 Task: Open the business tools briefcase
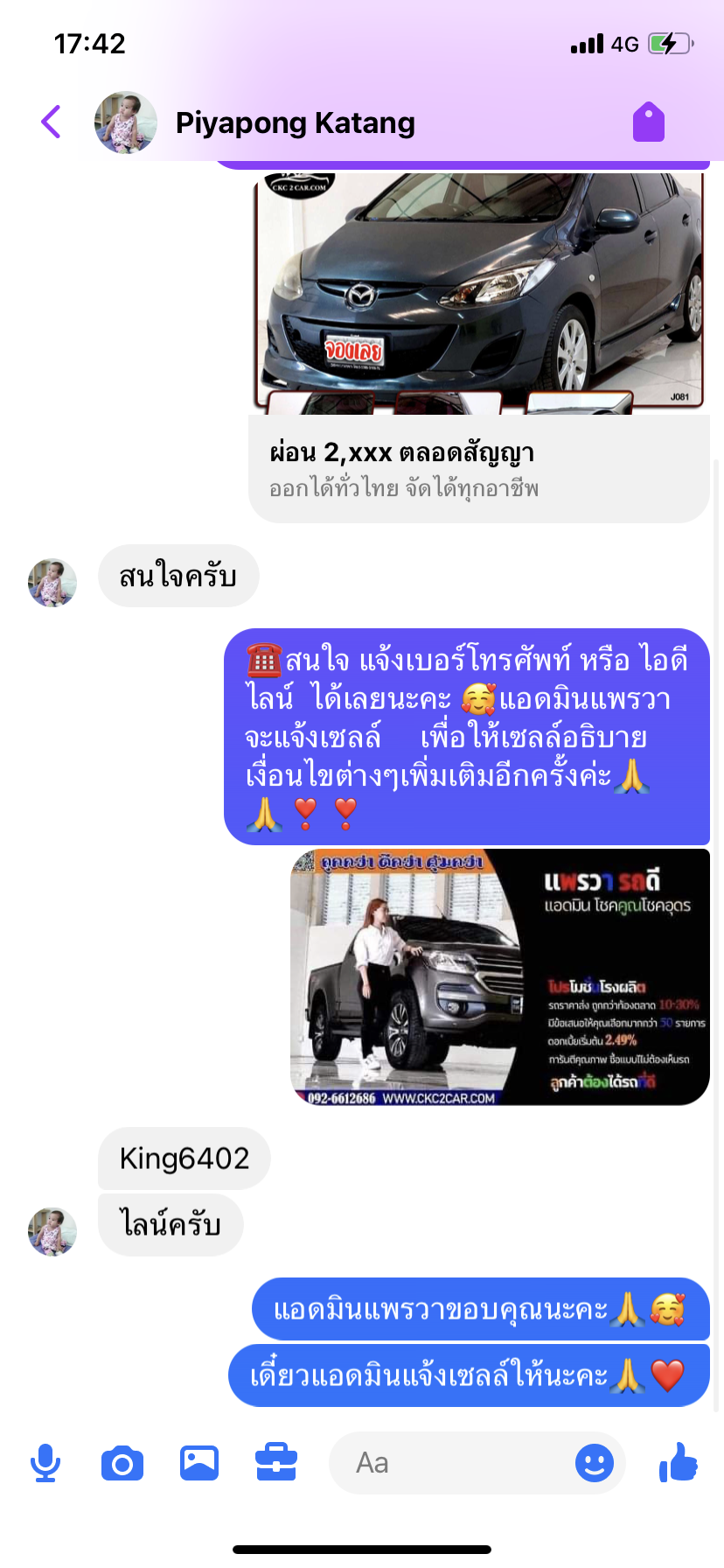276,1463
